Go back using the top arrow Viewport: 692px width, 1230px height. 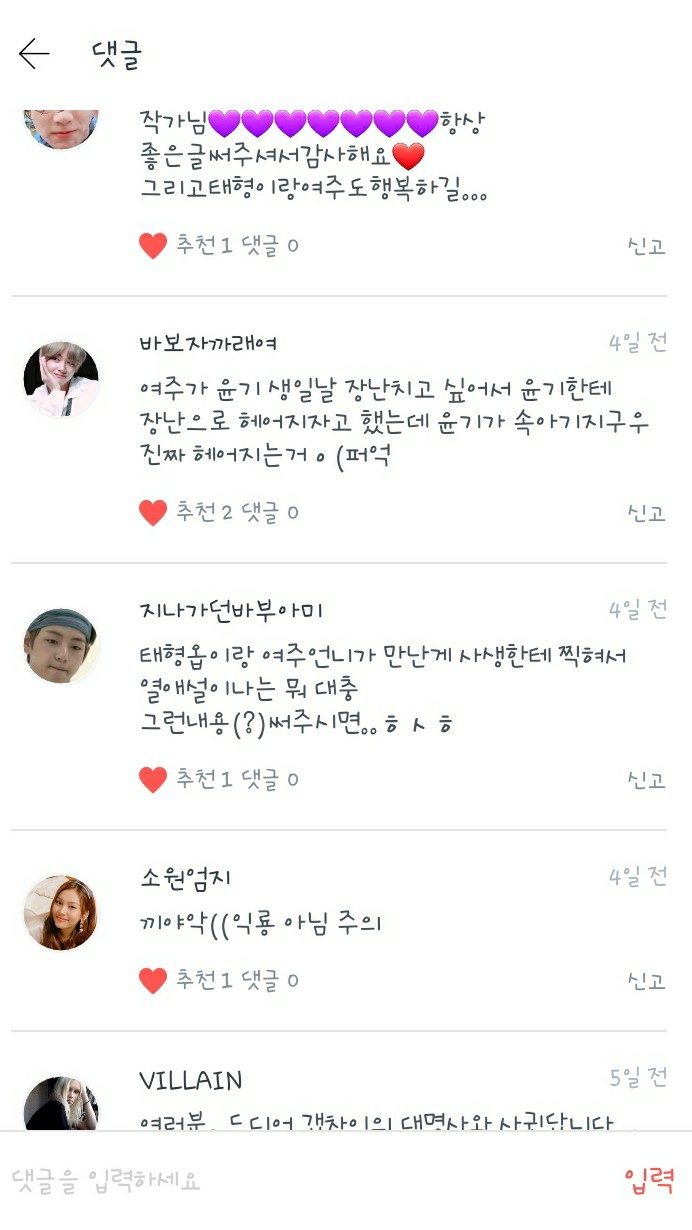[x=34, y=54]
